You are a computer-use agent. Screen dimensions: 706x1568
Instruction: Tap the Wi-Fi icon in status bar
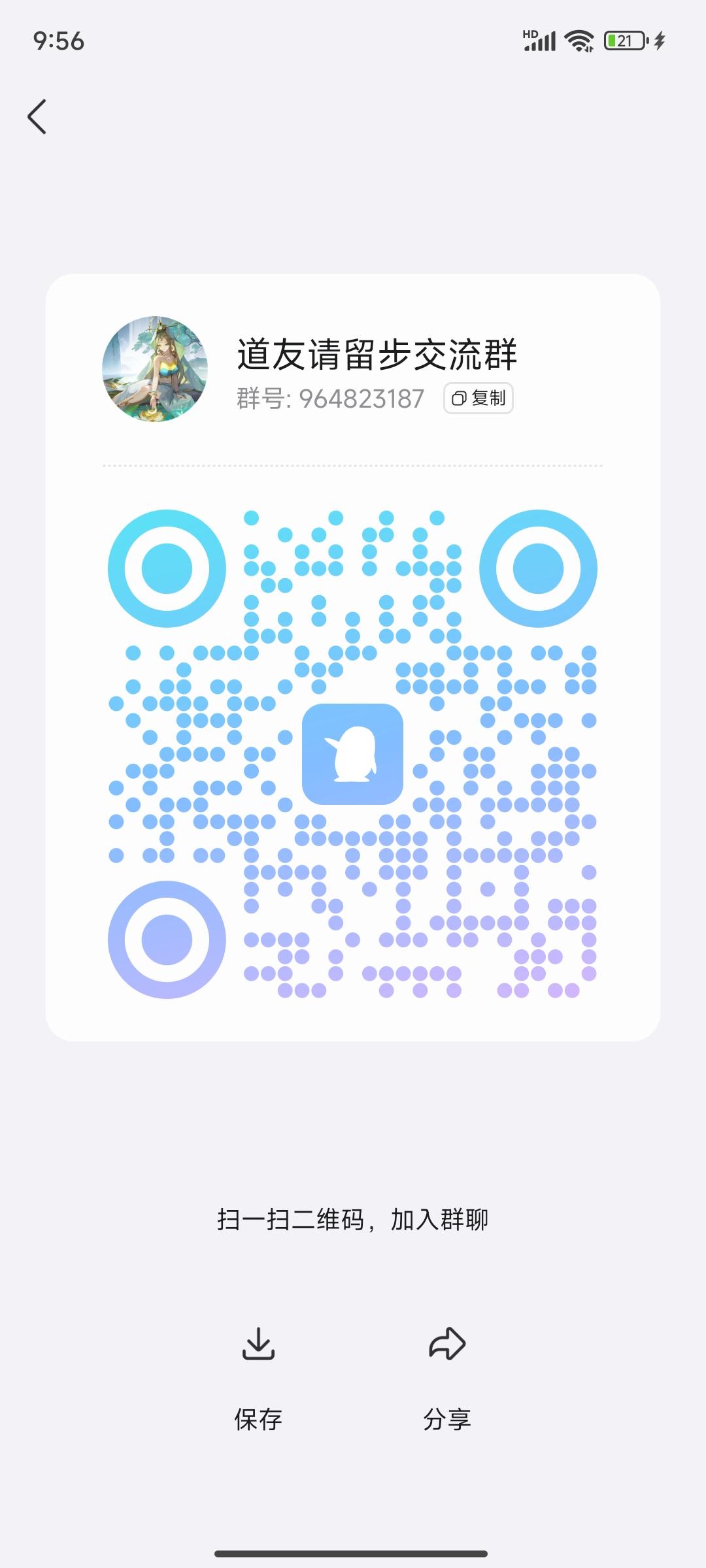(578, 41)
